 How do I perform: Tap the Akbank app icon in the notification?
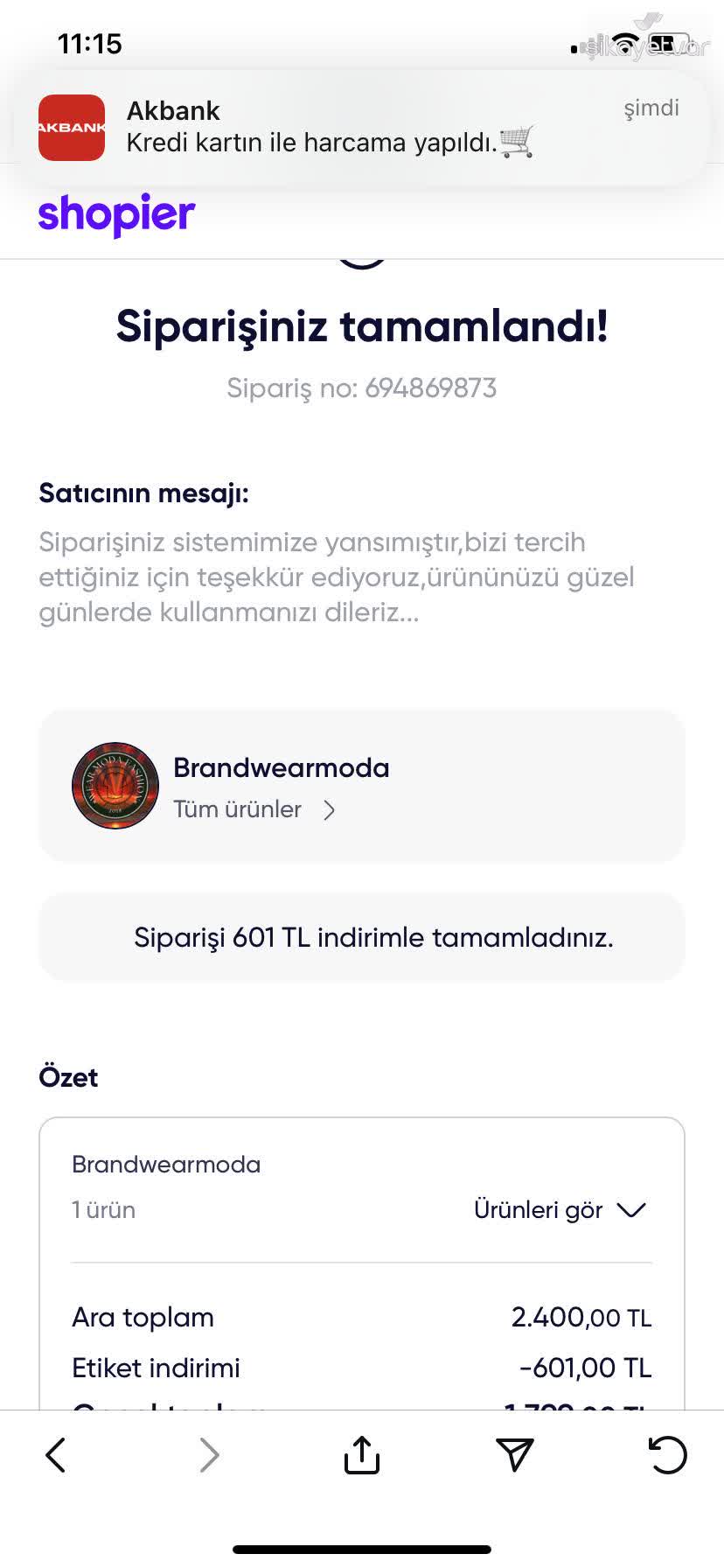pyautogui.click(x=72, y=125)
